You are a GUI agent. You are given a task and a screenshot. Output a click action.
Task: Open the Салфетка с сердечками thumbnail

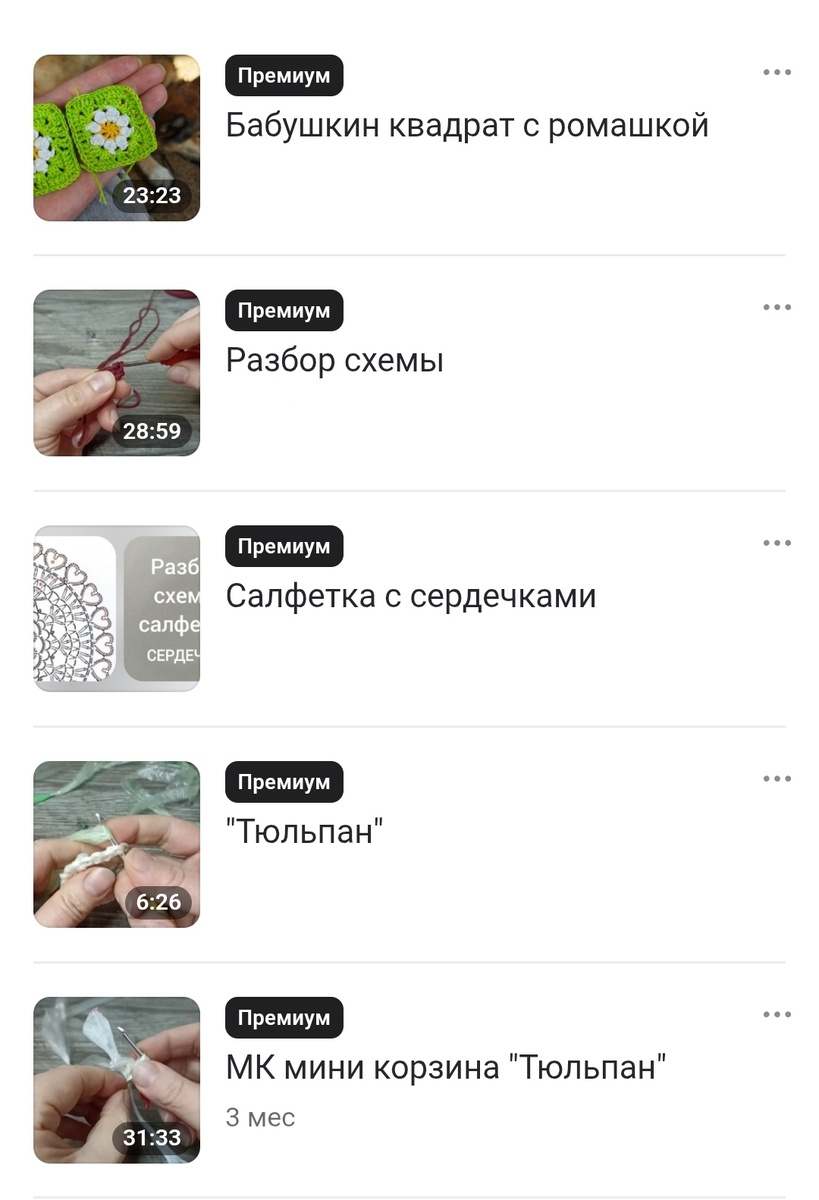coord(117,609)
